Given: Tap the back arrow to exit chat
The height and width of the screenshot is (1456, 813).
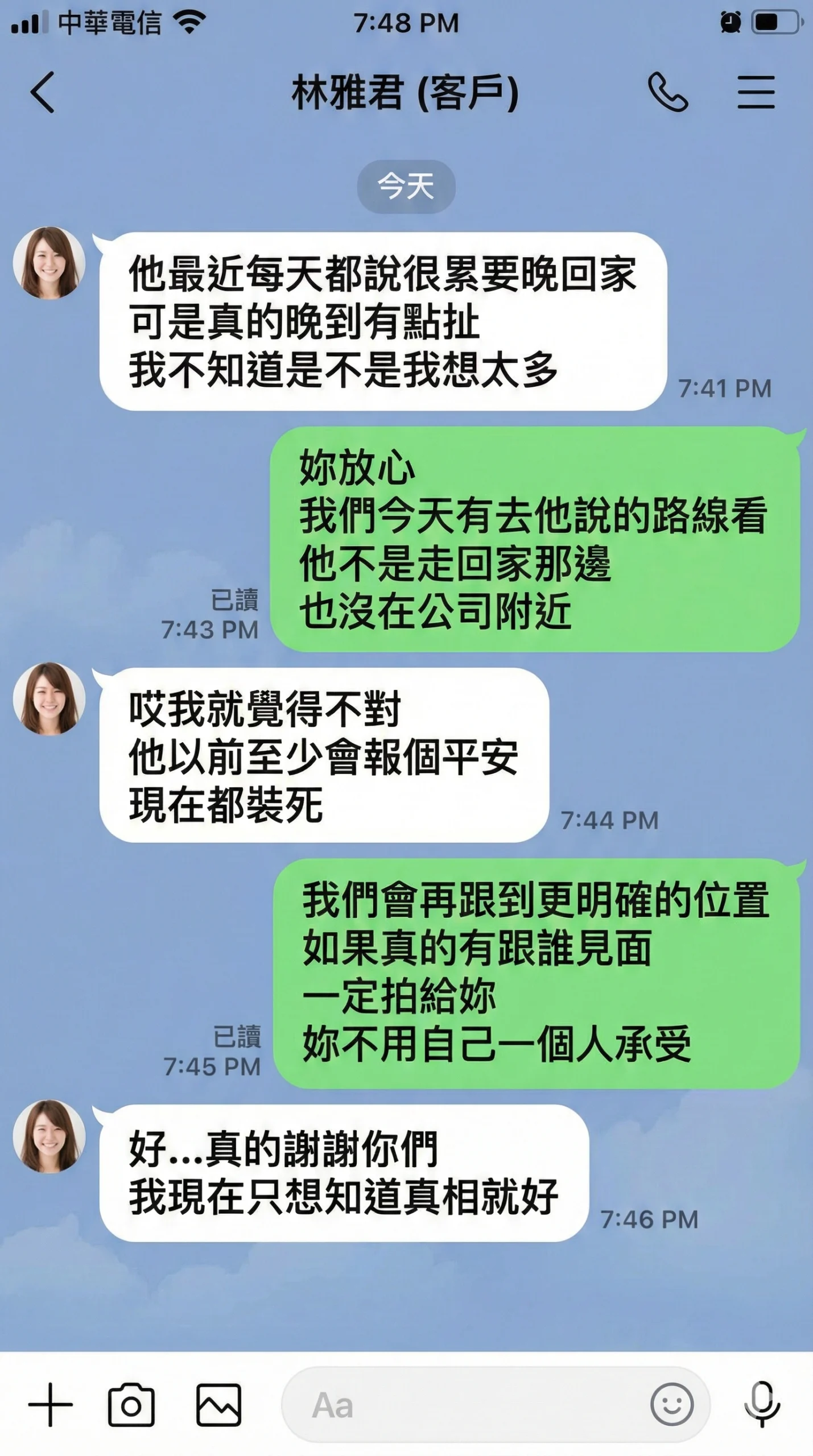Looking at the screenshot, I should pyautogui.click(x=41, y=91).
